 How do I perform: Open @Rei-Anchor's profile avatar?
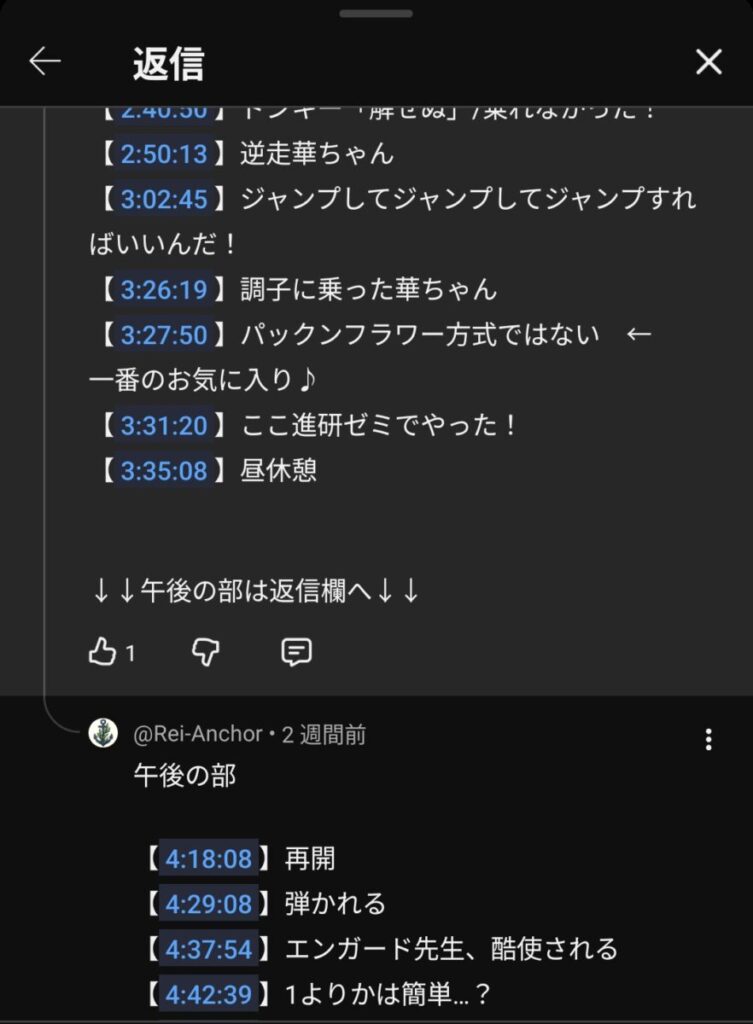pos(103,733)
